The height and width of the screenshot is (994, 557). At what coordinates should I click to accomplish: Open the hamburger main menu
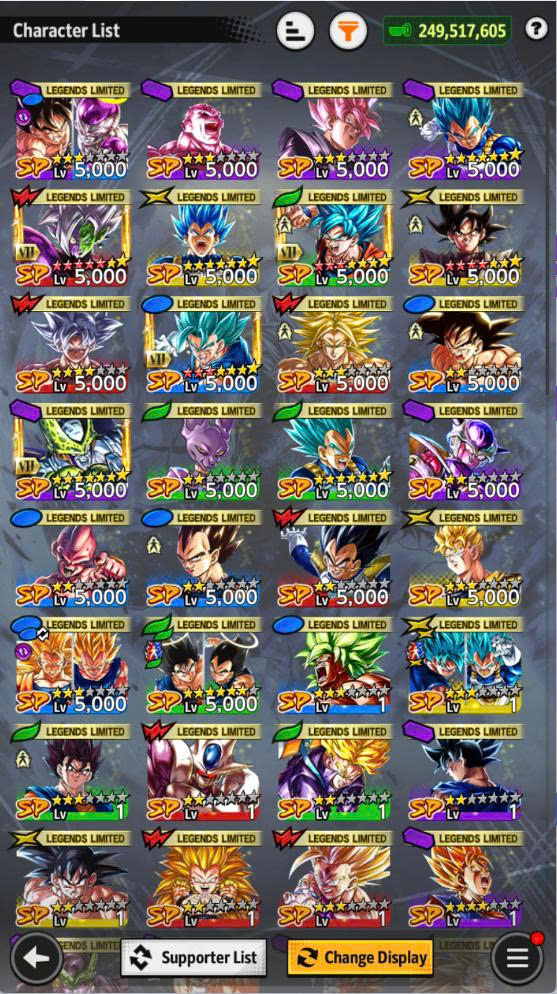click(517, 957)
